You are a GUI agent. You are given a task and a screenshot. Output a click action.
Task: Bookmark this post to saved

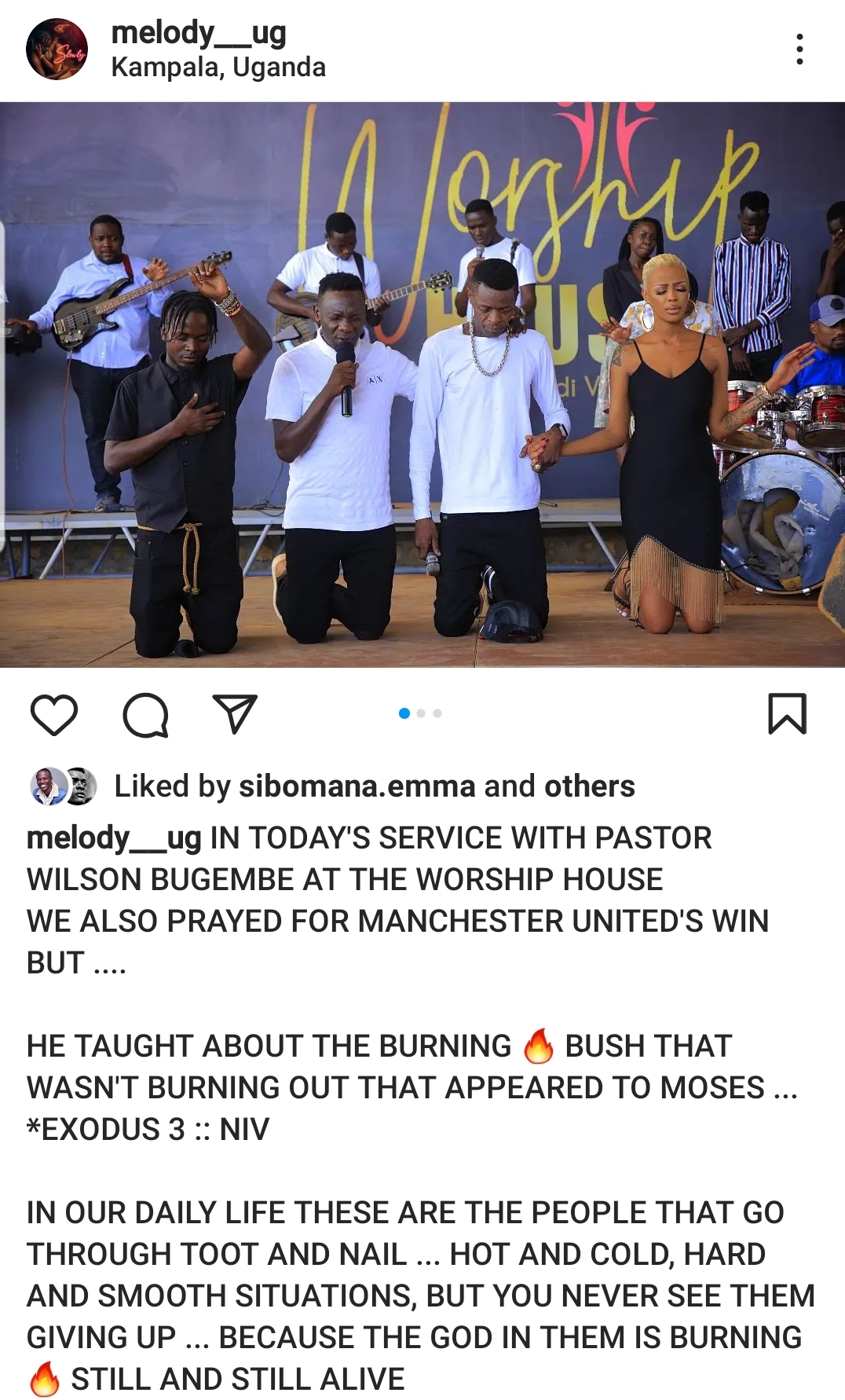coord(787,713)
